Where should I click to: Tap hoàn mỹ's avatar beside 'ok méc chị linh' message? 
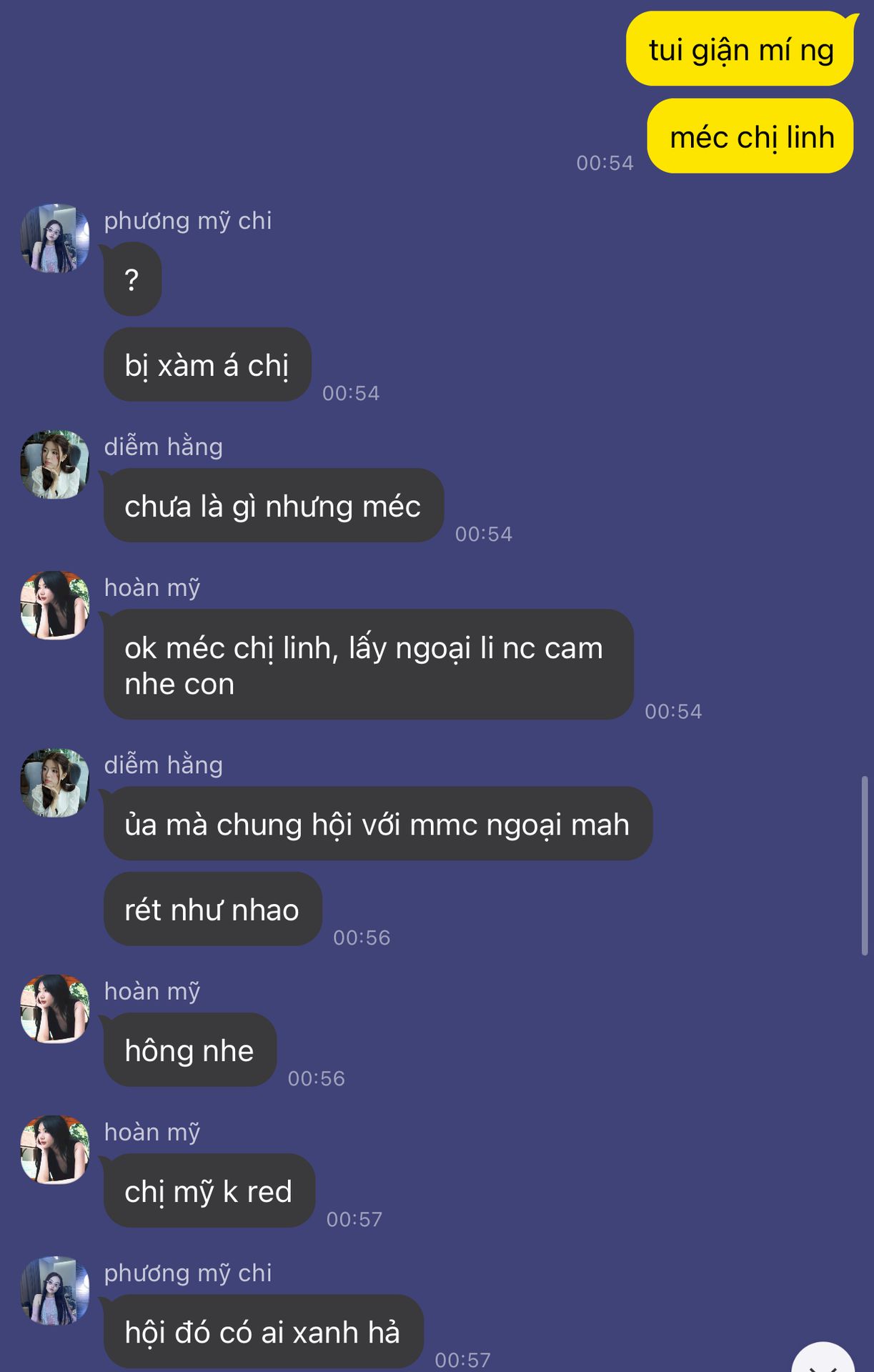pyautogui.click(x=55, y=605)
